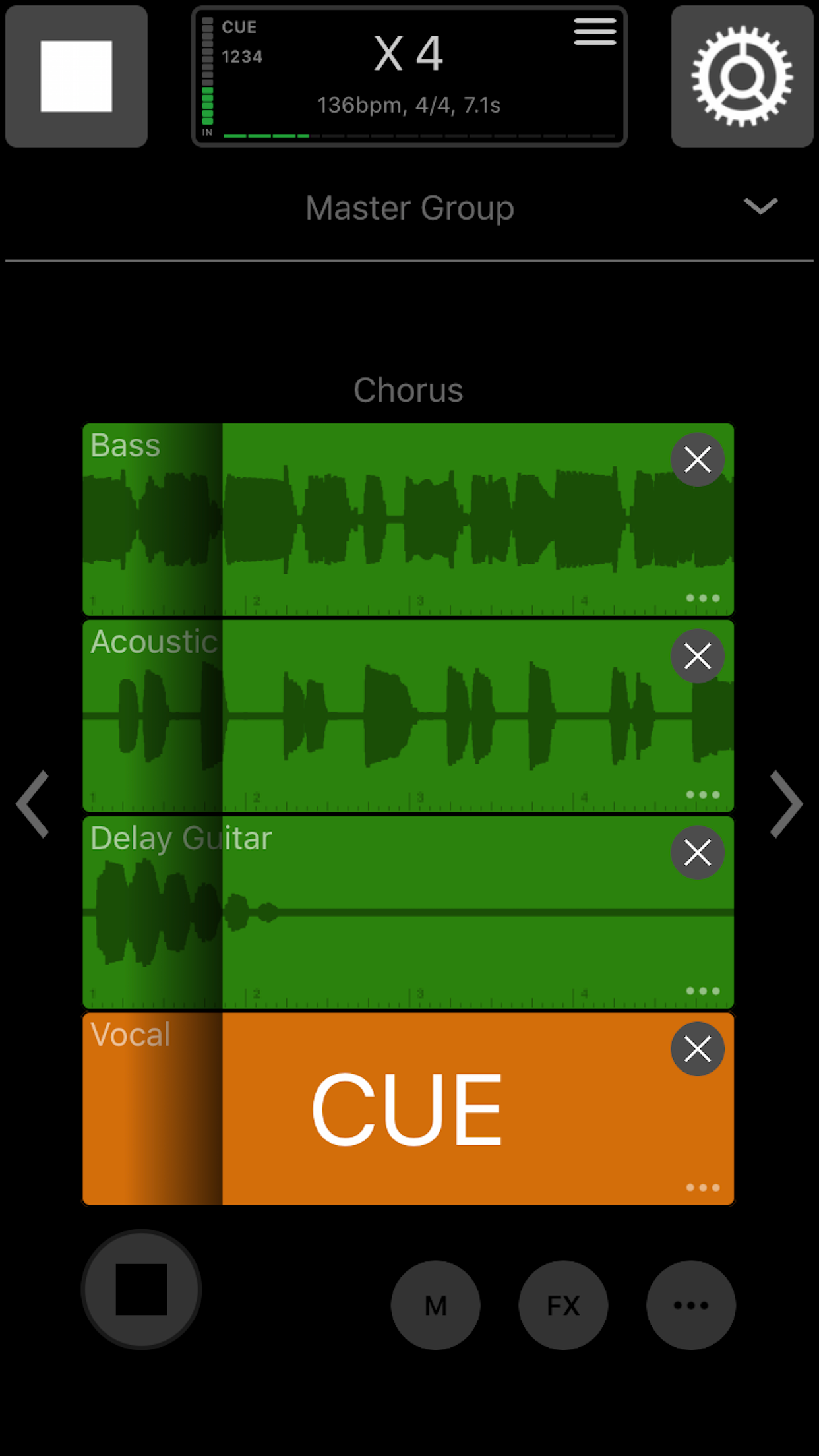819x1456 pixels.
Task: Tap the square stop button at top left
Action: [76, 76]
